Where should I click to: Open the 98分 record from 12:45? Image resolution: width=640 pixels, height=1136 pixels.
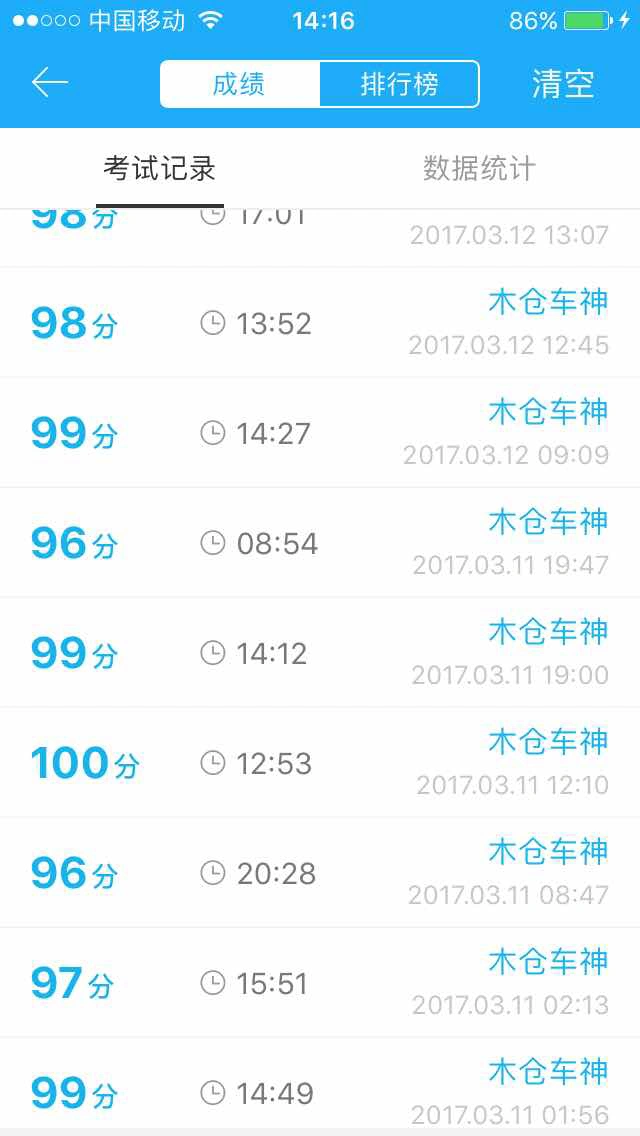tap(320, 322)
